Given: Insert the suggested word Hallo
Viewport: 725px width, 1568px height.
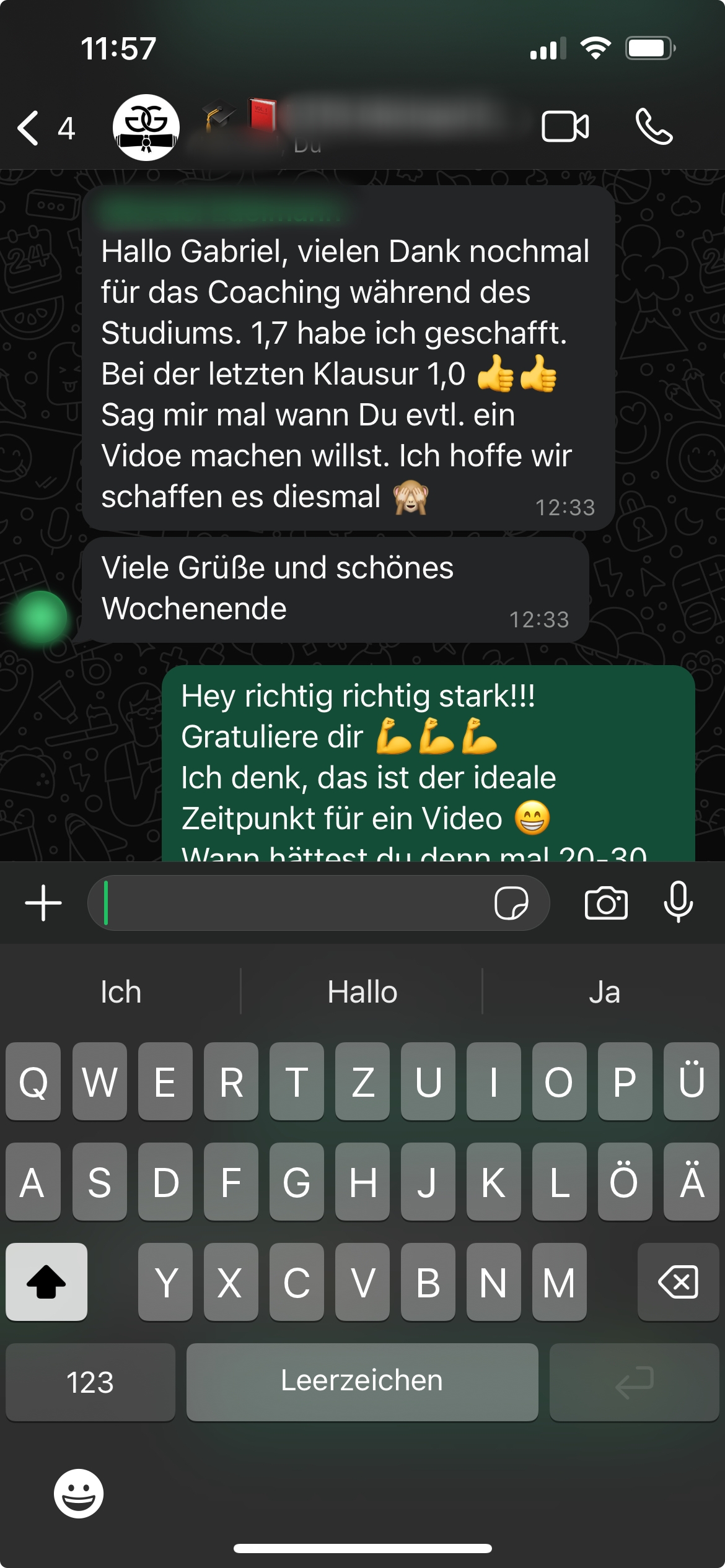Looking at the screenshot, I should click(362, 992).
